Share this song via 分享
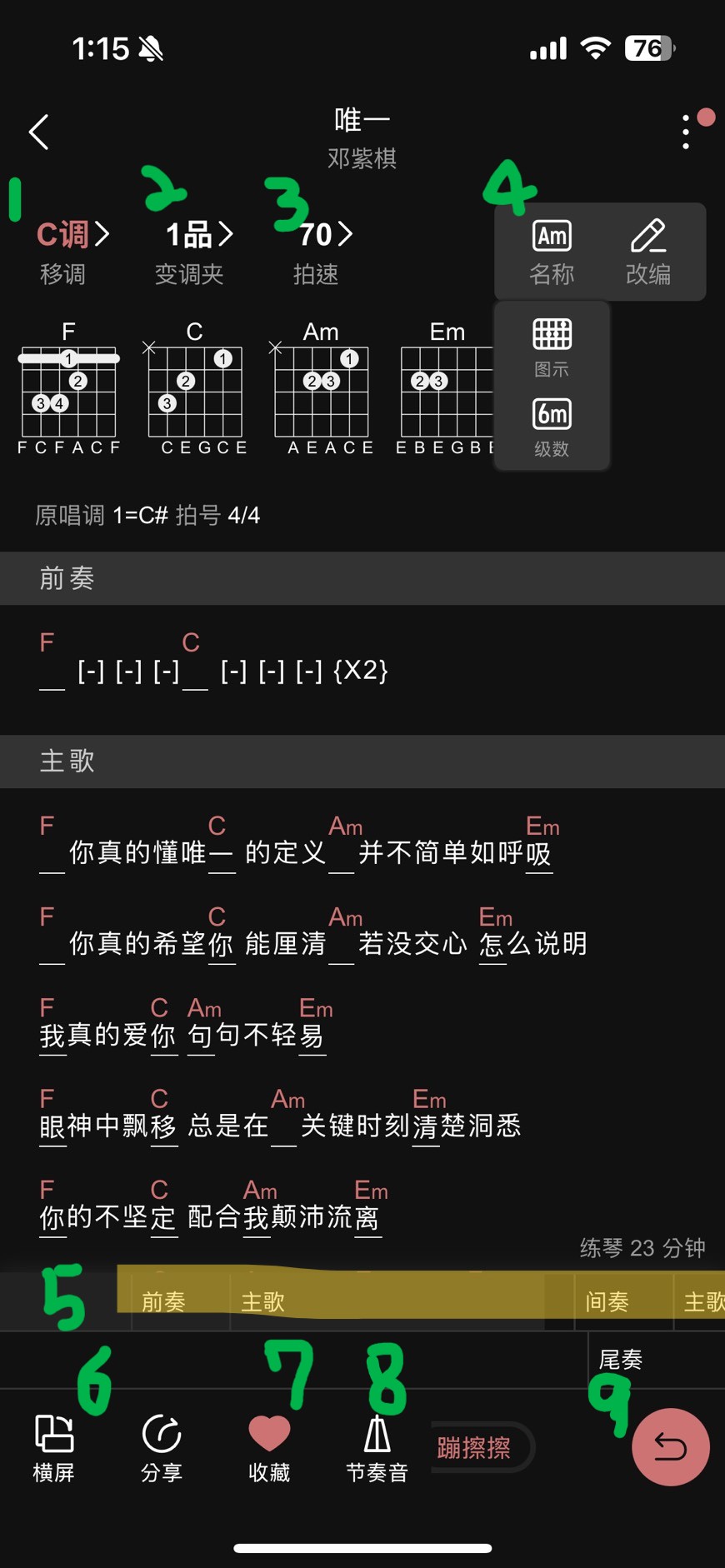 pos(162,1448)
